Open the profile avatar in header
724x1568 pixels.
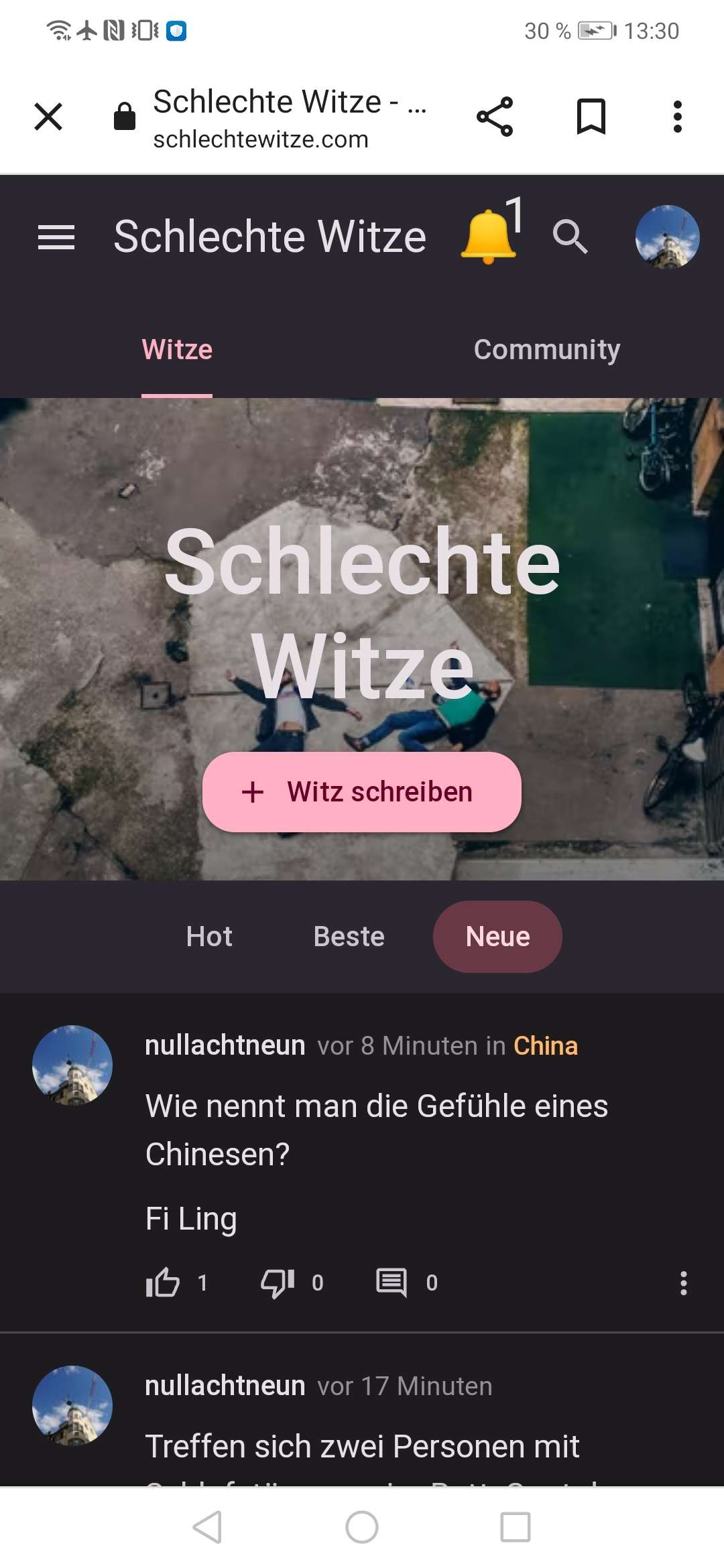coord(667,237)
